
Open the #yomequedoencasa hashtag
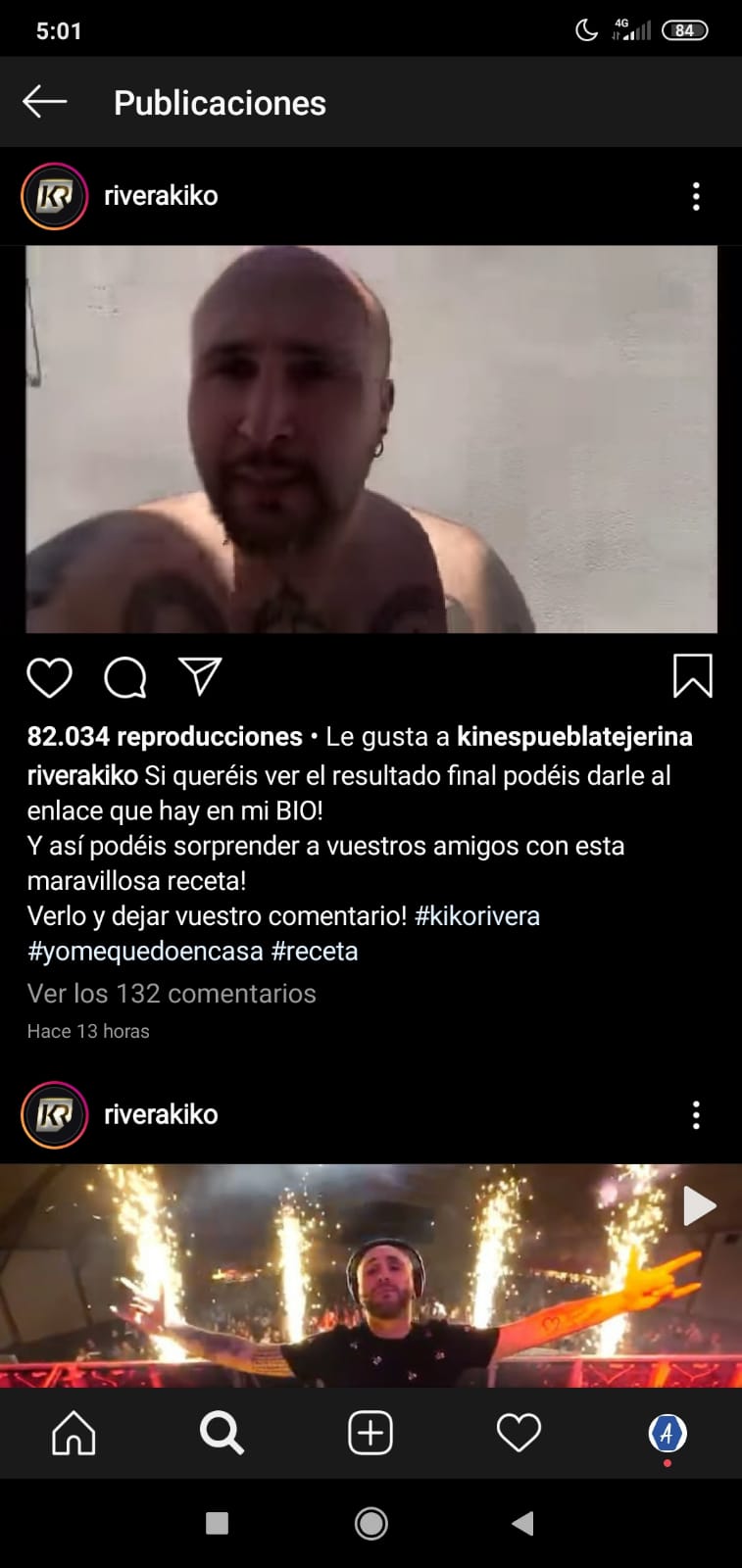point(145,952)
